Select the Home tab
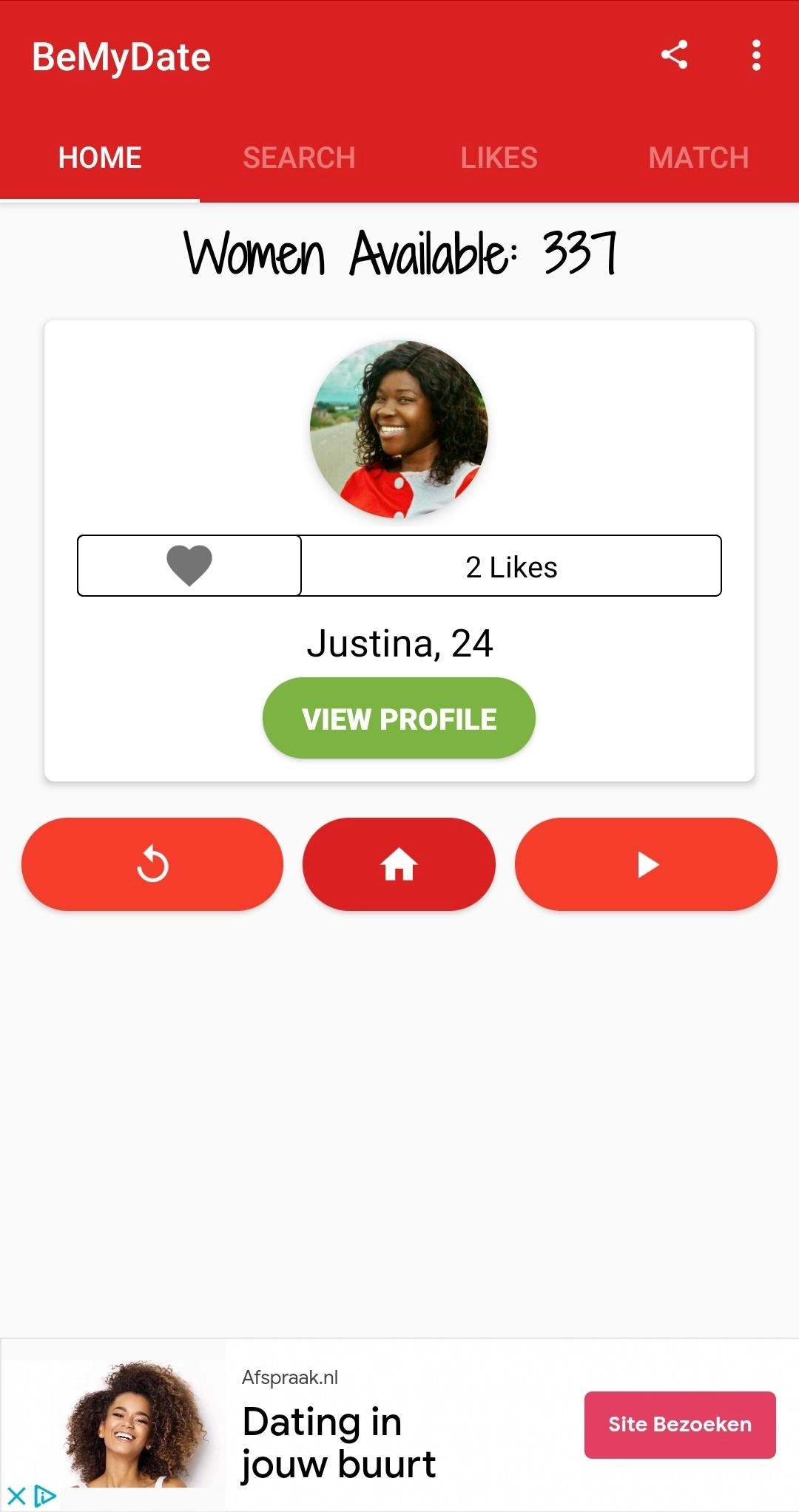The width and height of the screenshot is (799, 1512). tap(100, 157)
